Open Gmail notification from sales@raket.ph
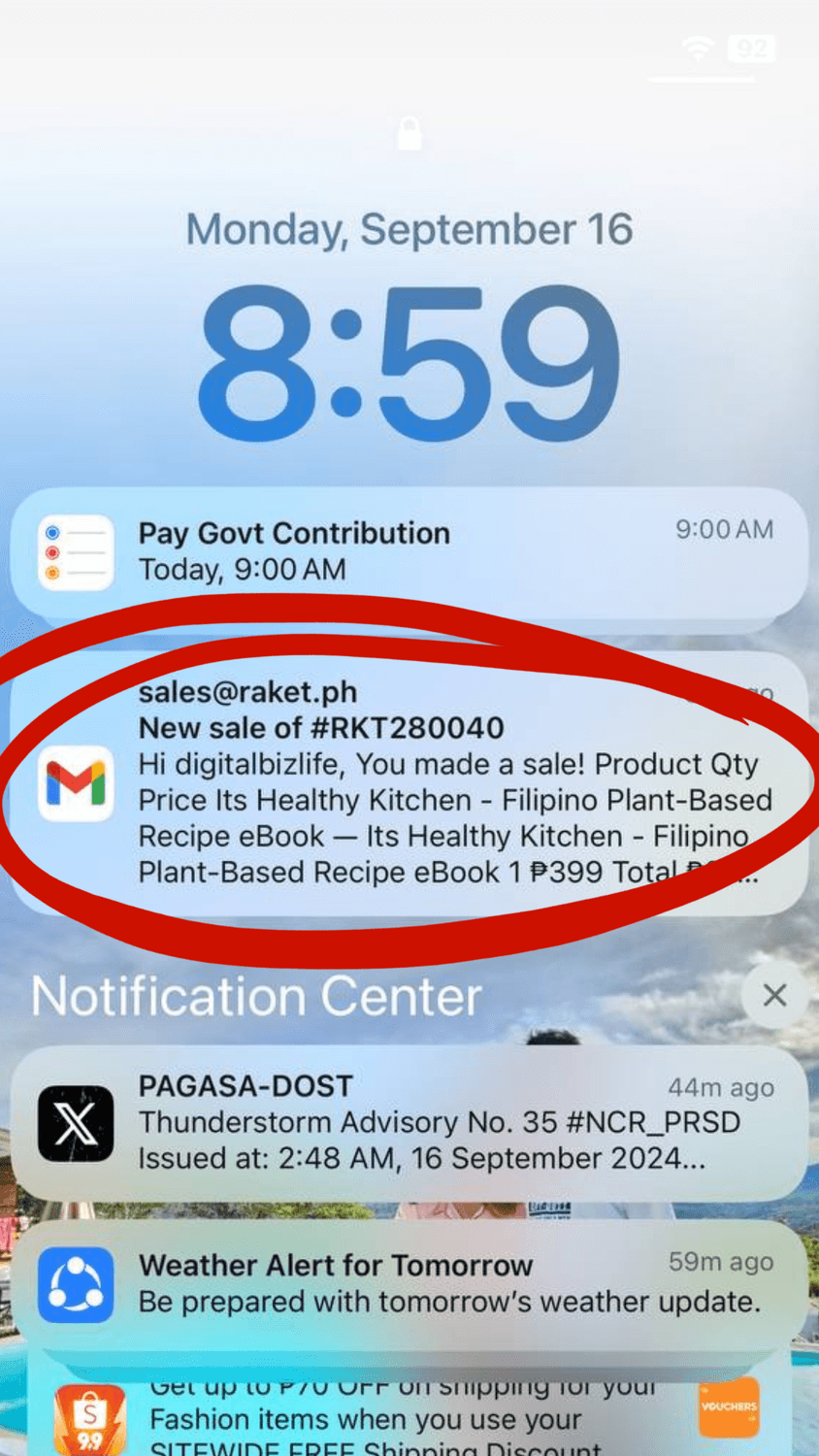The width and height of the screenshot is (819, 1456). pos(408,784)
